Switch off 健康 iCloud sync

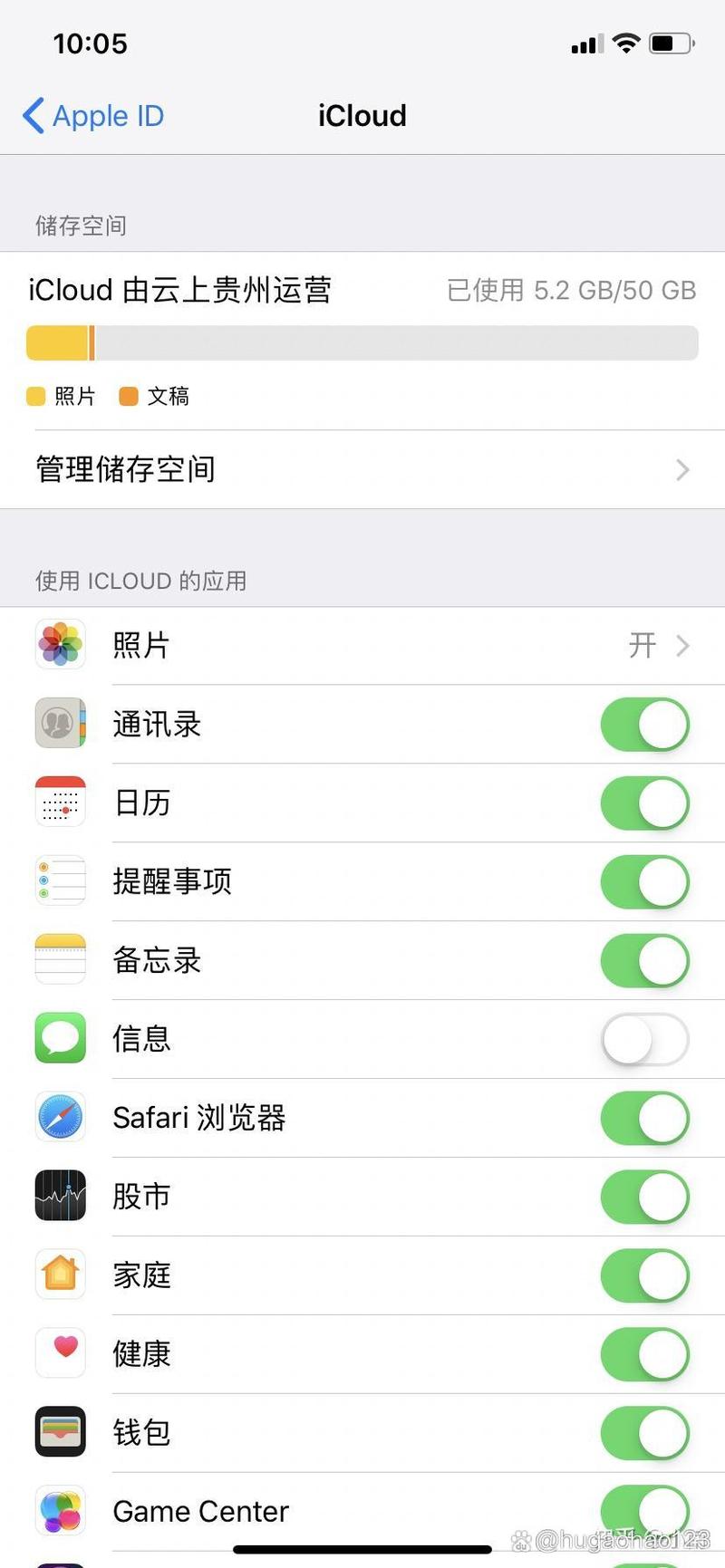[644, 1355]
